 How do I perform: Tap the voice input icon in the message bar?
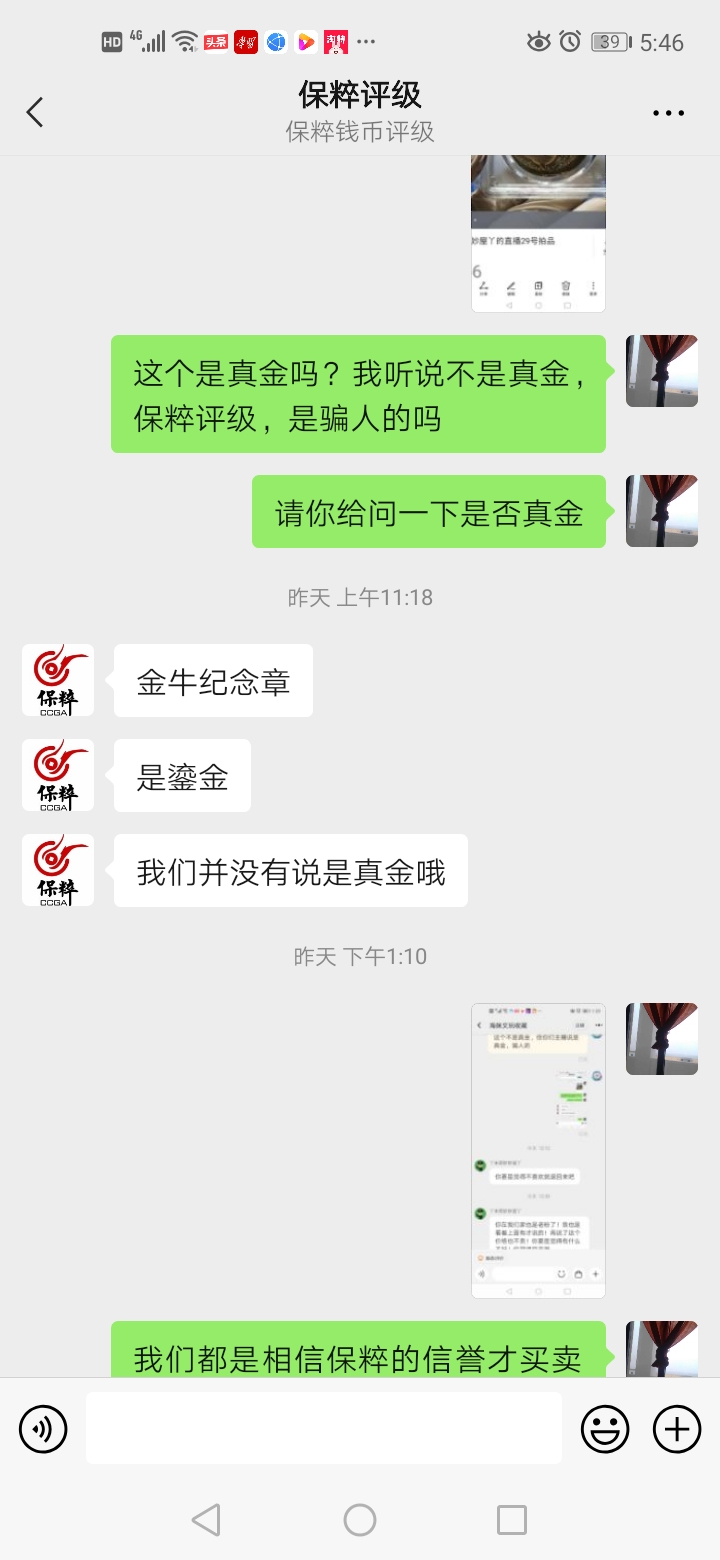pos(42,1429)
